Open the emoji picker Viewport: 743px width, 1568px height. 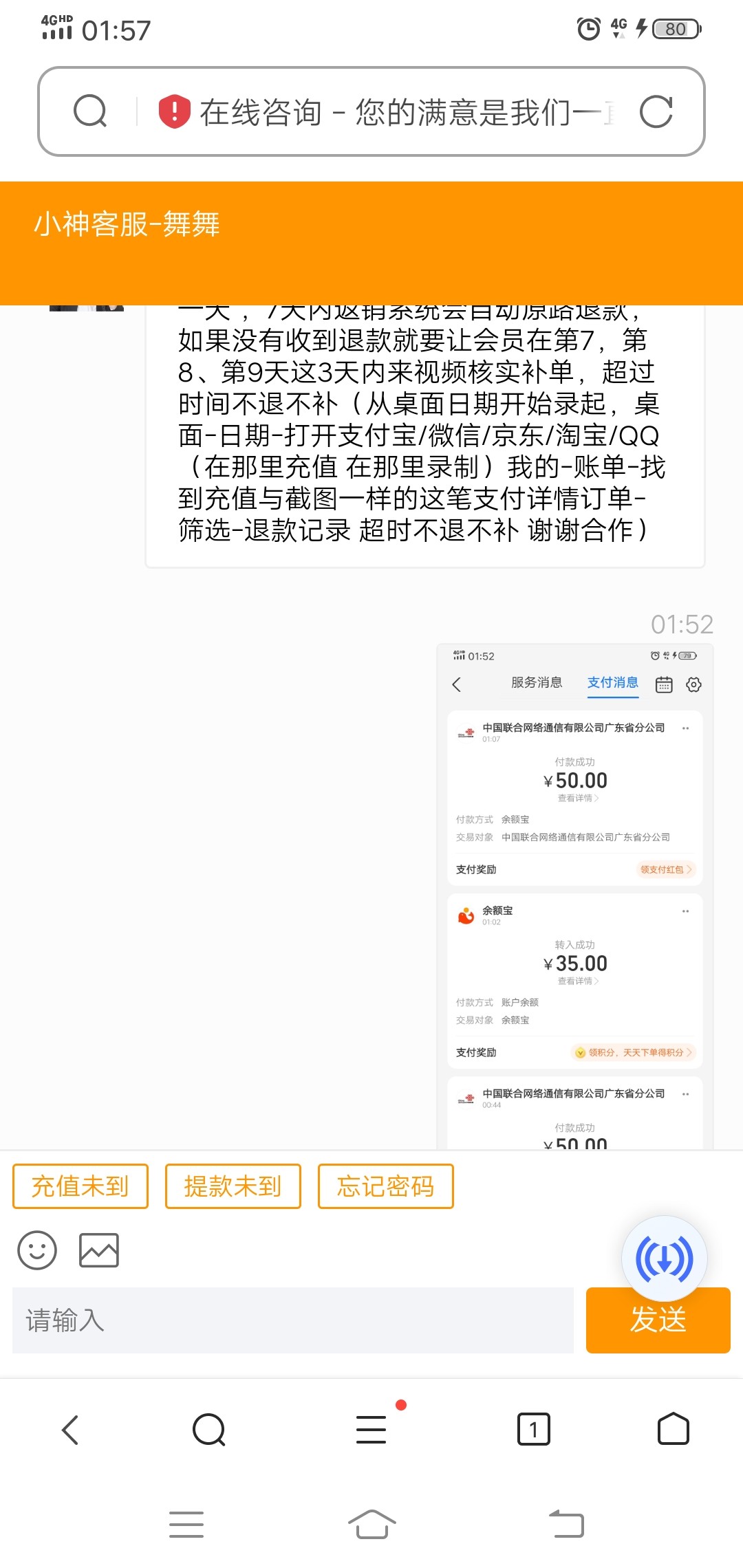[x=37, y=1250]
